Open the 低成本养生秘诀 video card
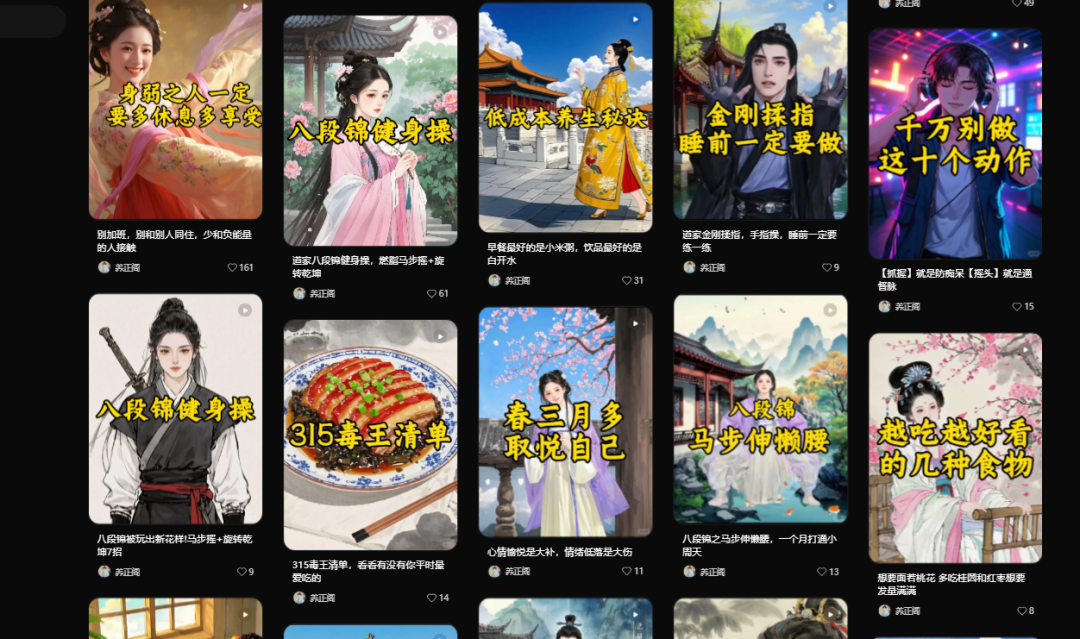 click(565, 117)
